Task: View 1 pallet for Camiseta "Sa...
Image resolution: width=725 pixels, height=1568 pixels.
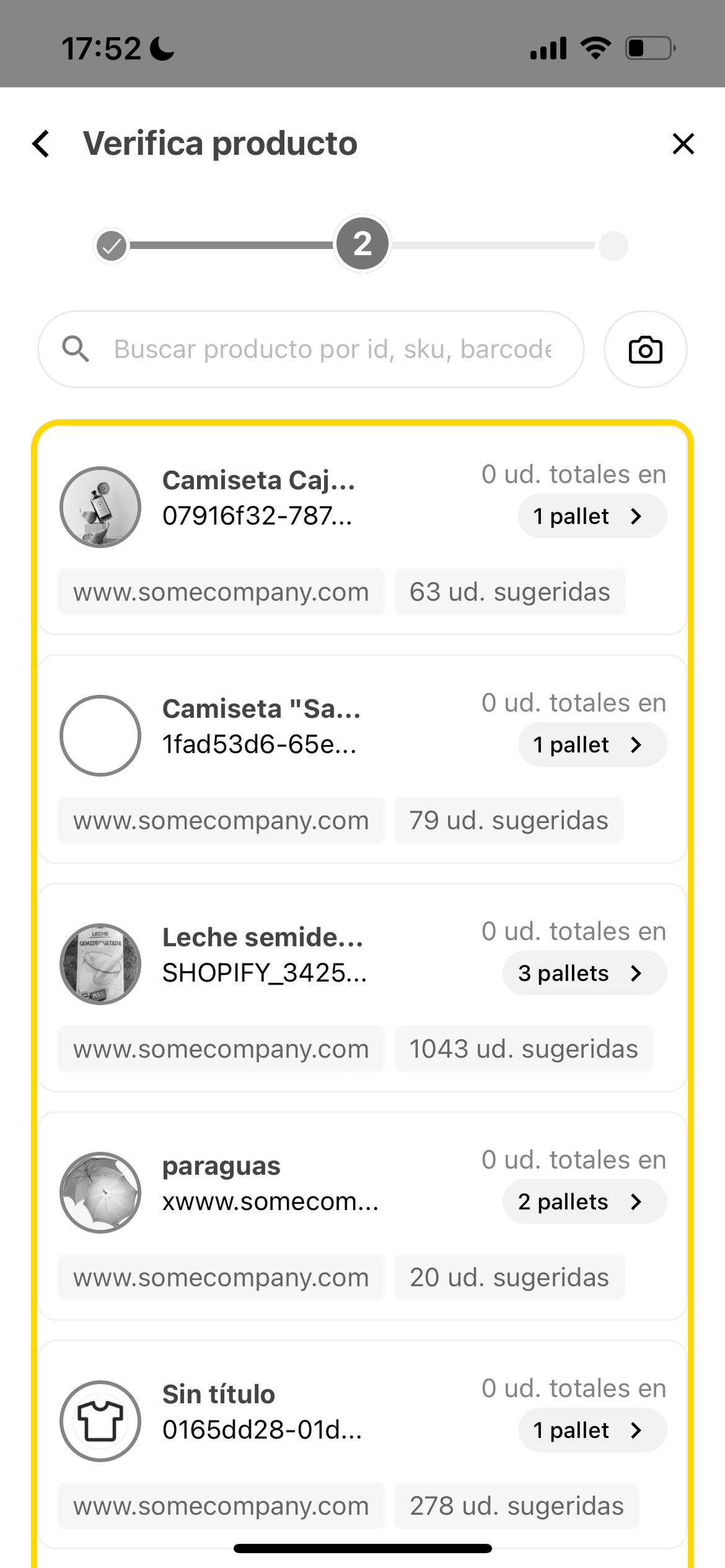Action: click(592, 744)
